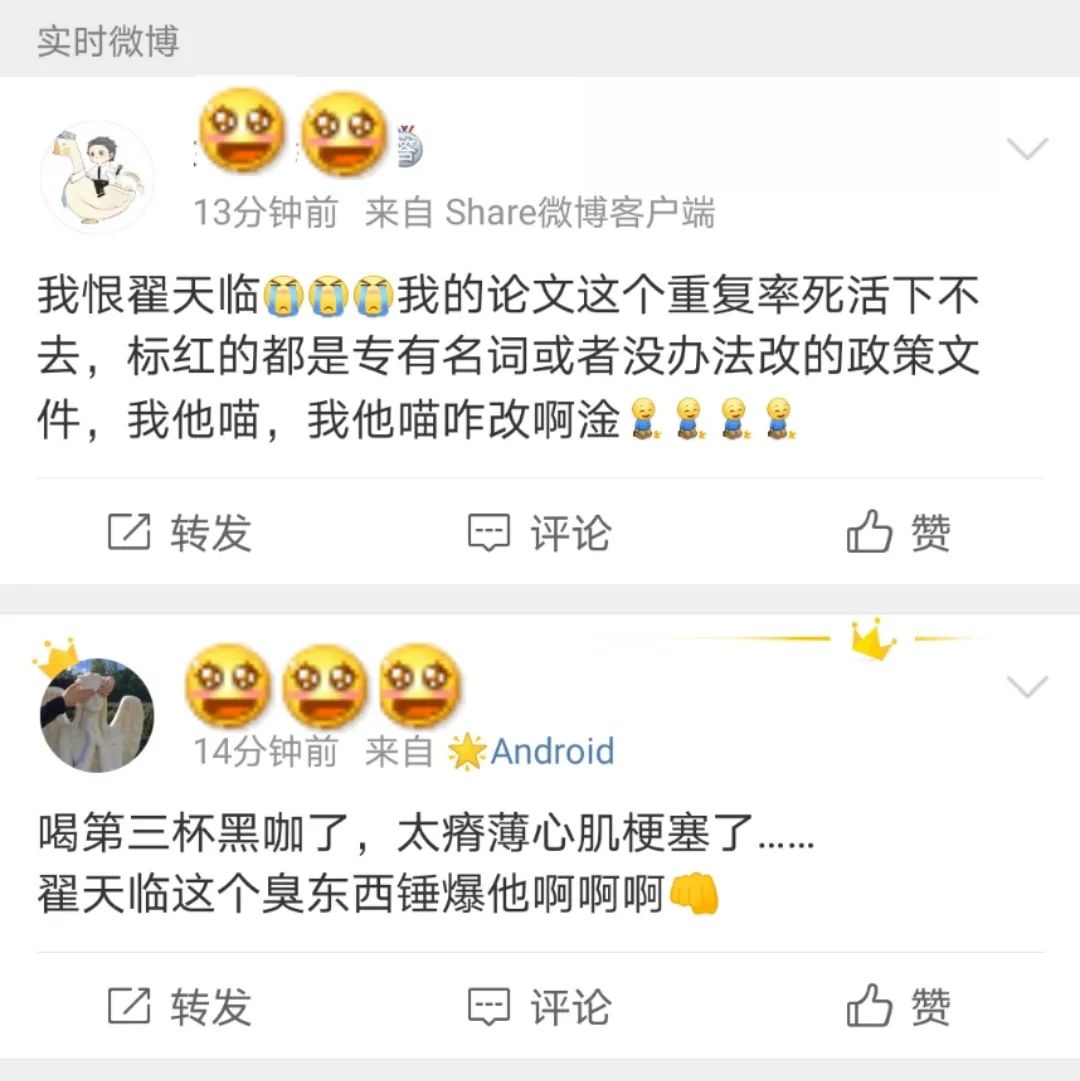This screenshot has height=1081, width=1080.
Task: Like the 喝第三杯黑咖了 post
Action: 898,1006
